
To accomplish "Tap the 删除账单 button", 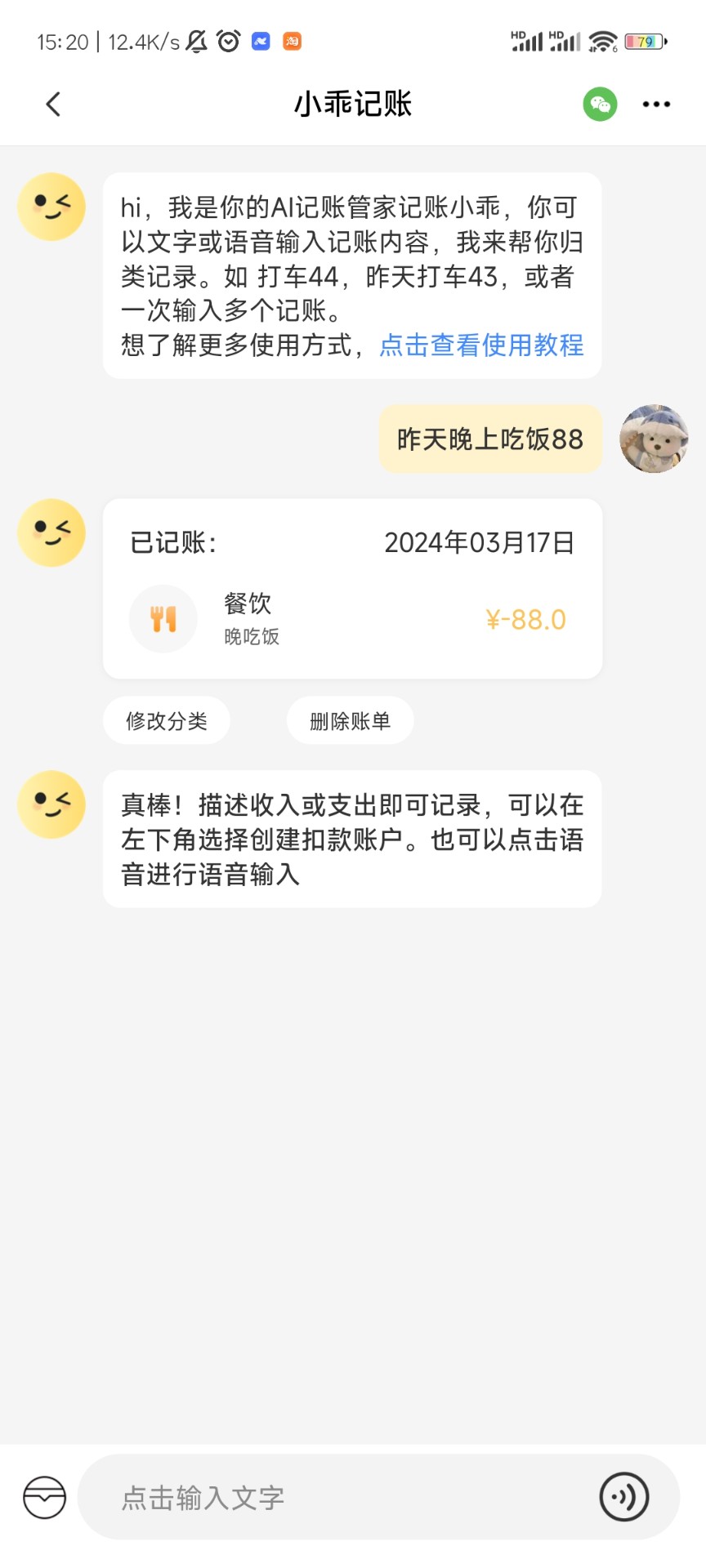I will click(x=350, y=720).
